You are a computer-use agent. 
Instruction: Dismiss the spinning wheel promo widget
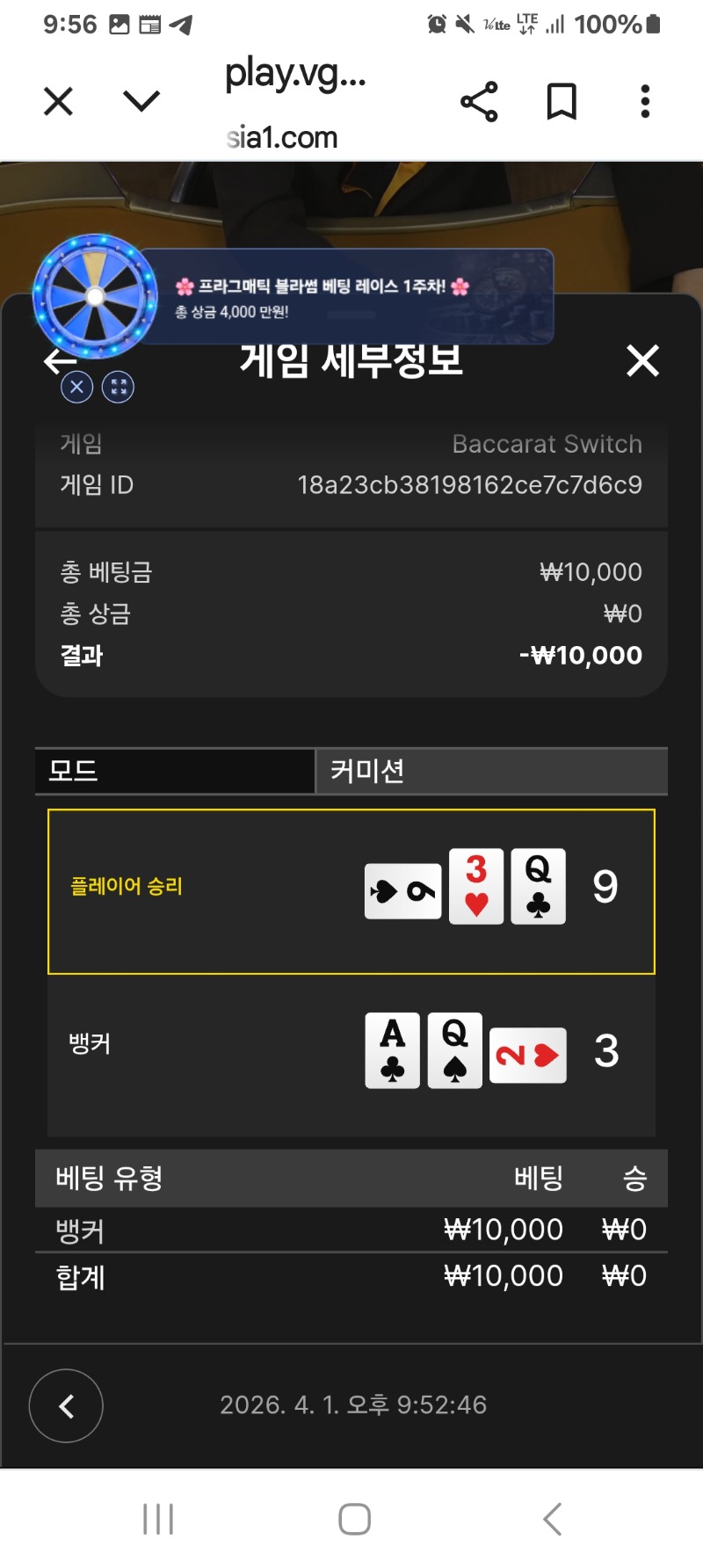tap(76, 387)
